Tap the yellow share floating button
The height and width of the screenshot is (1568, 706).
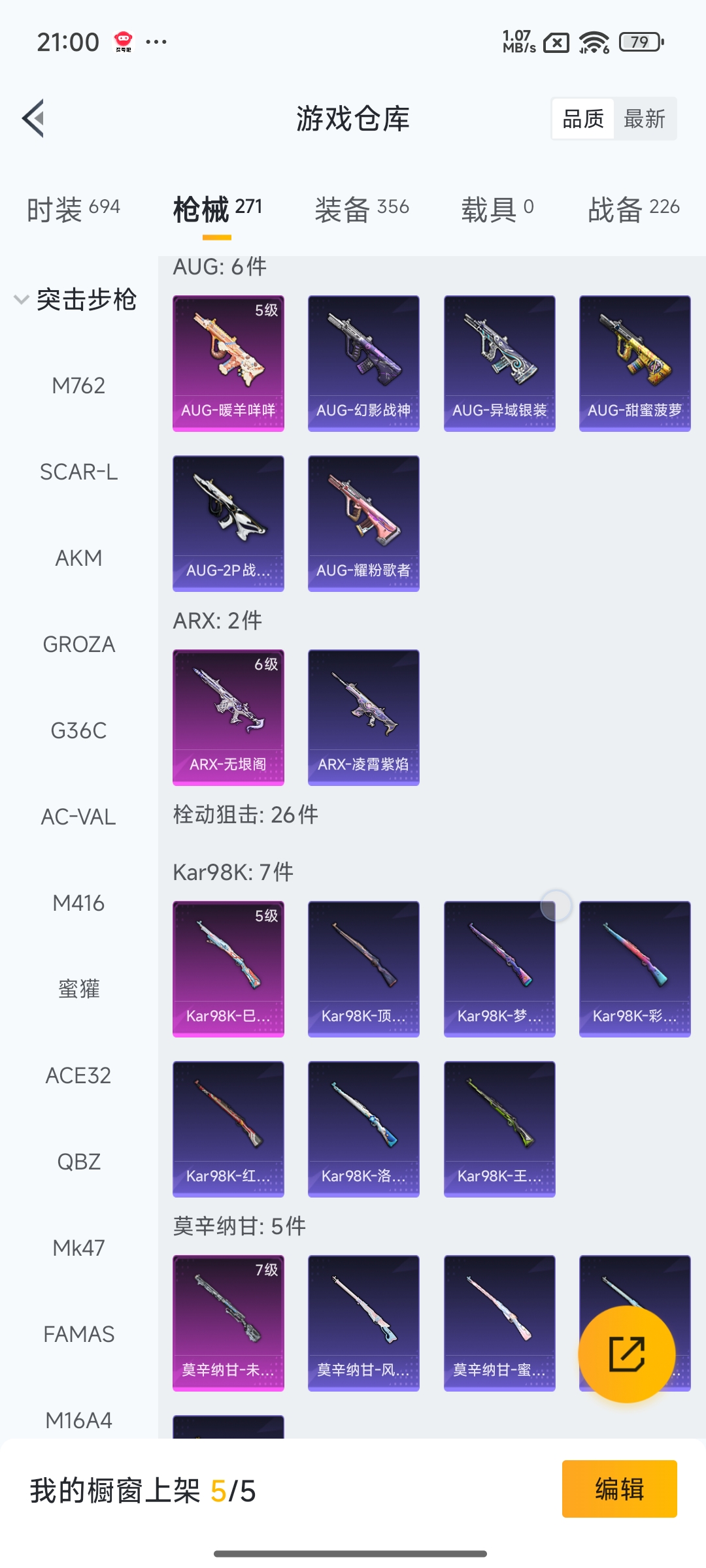click(x=626, y=1354)
